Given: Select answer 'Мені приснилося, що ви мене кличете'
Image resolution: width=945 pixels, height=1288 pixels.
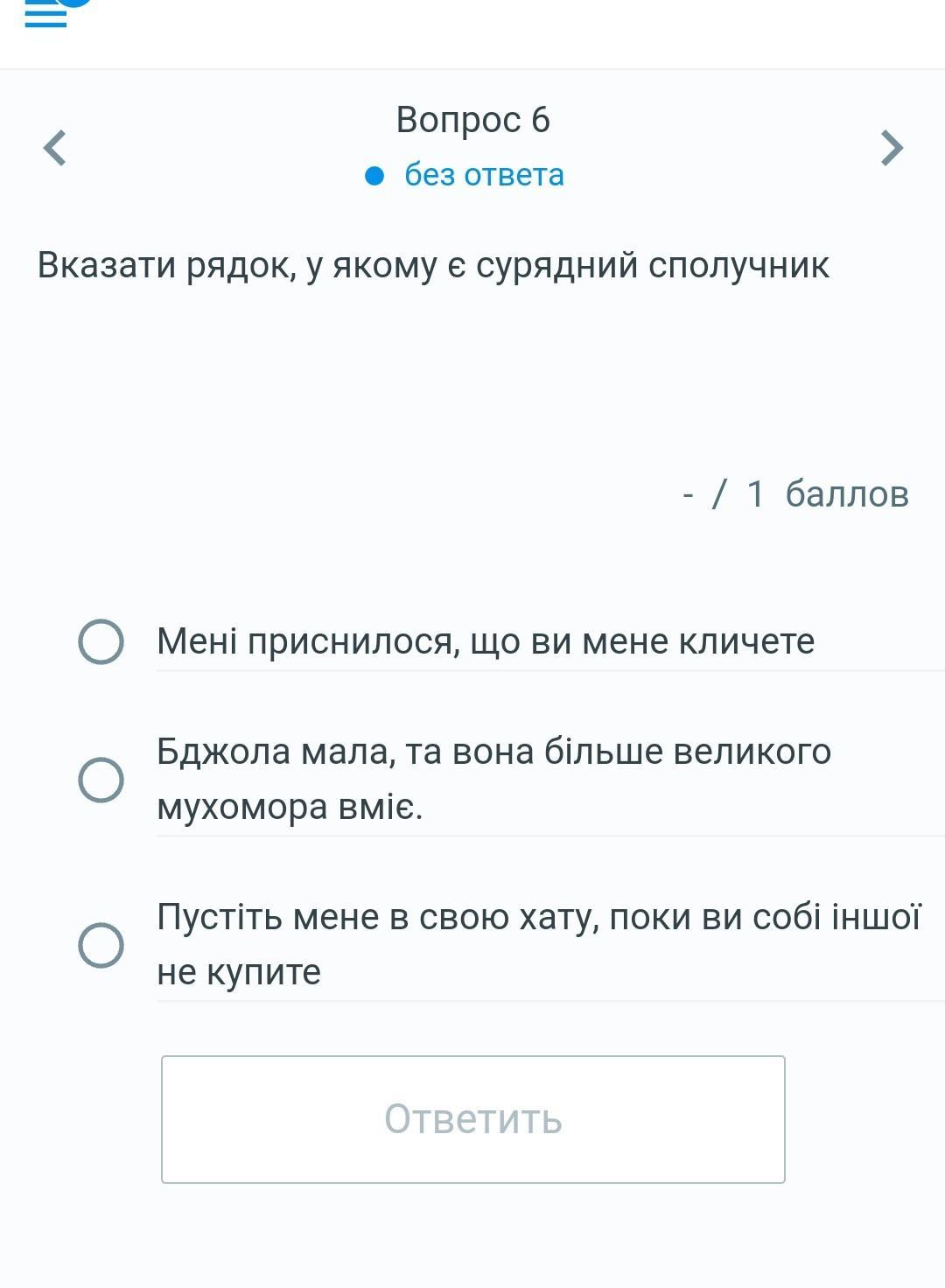Looking at the screenshot, I should pos(101,641).
